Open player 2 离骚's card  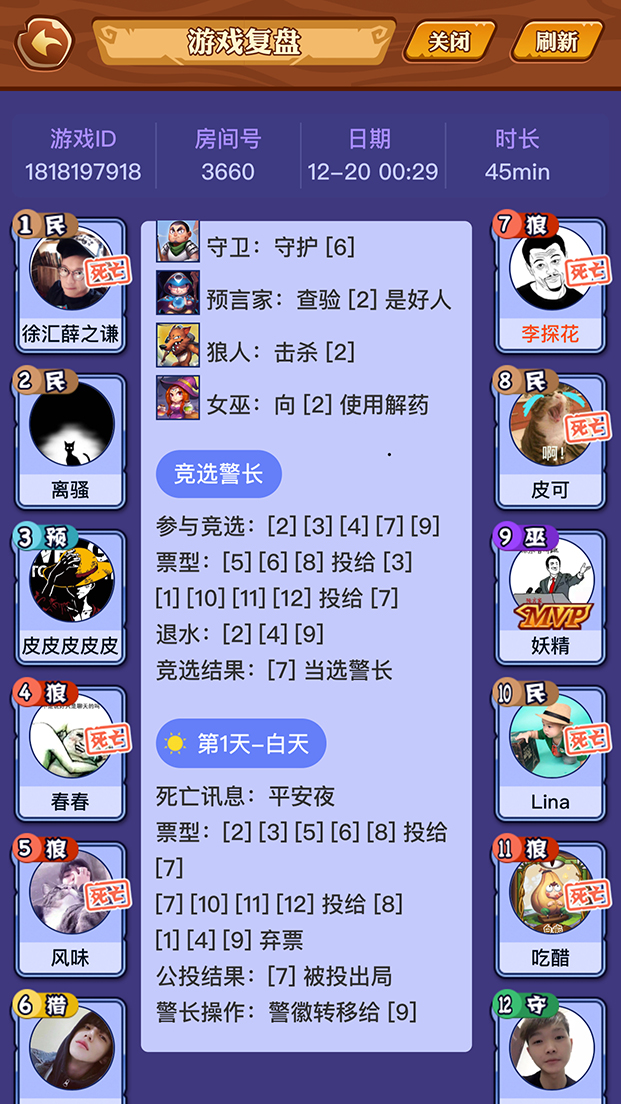point(71,439)
